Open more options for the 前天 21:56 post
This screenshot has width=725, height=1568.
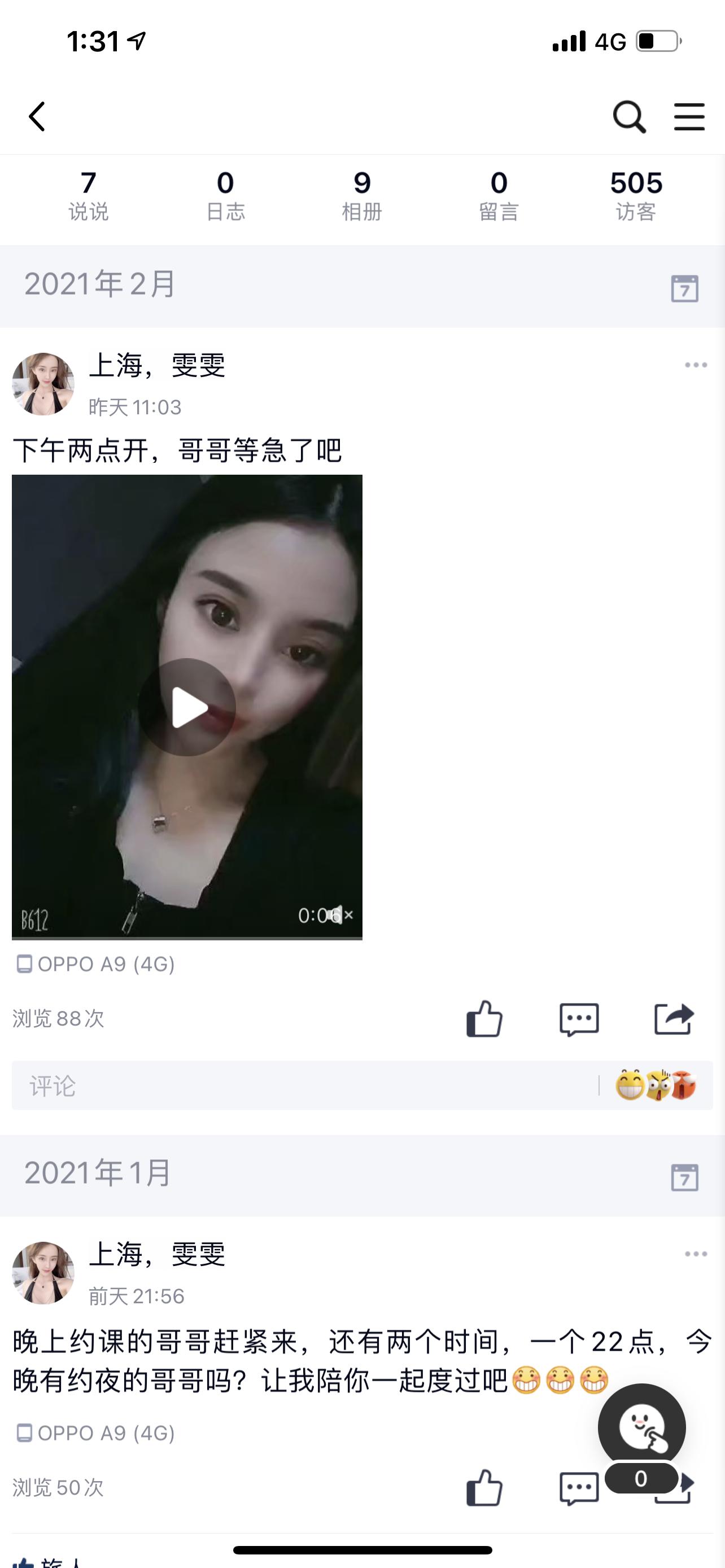[695, 1254]
